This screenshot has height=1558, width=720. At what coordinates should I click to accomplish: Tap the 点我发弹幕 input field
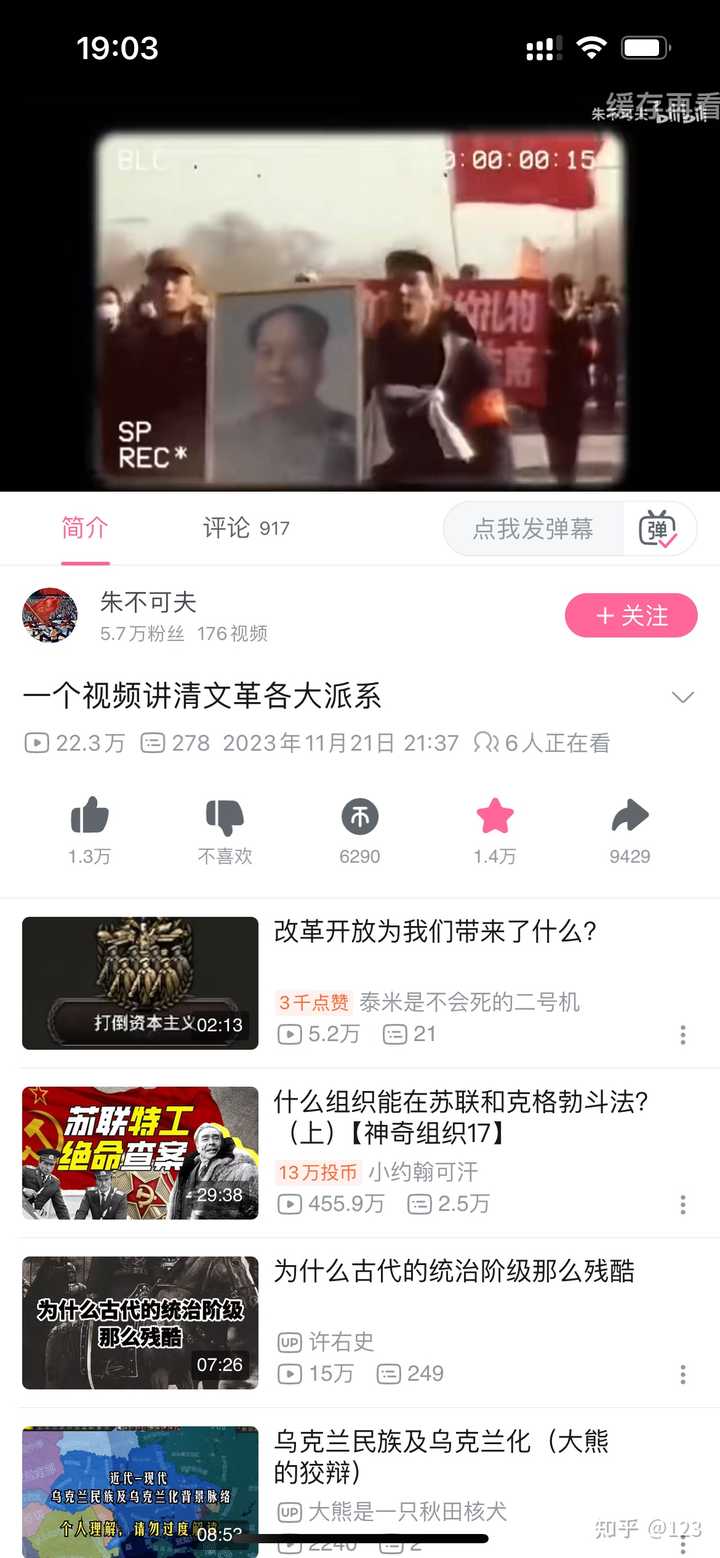(532, 529)
